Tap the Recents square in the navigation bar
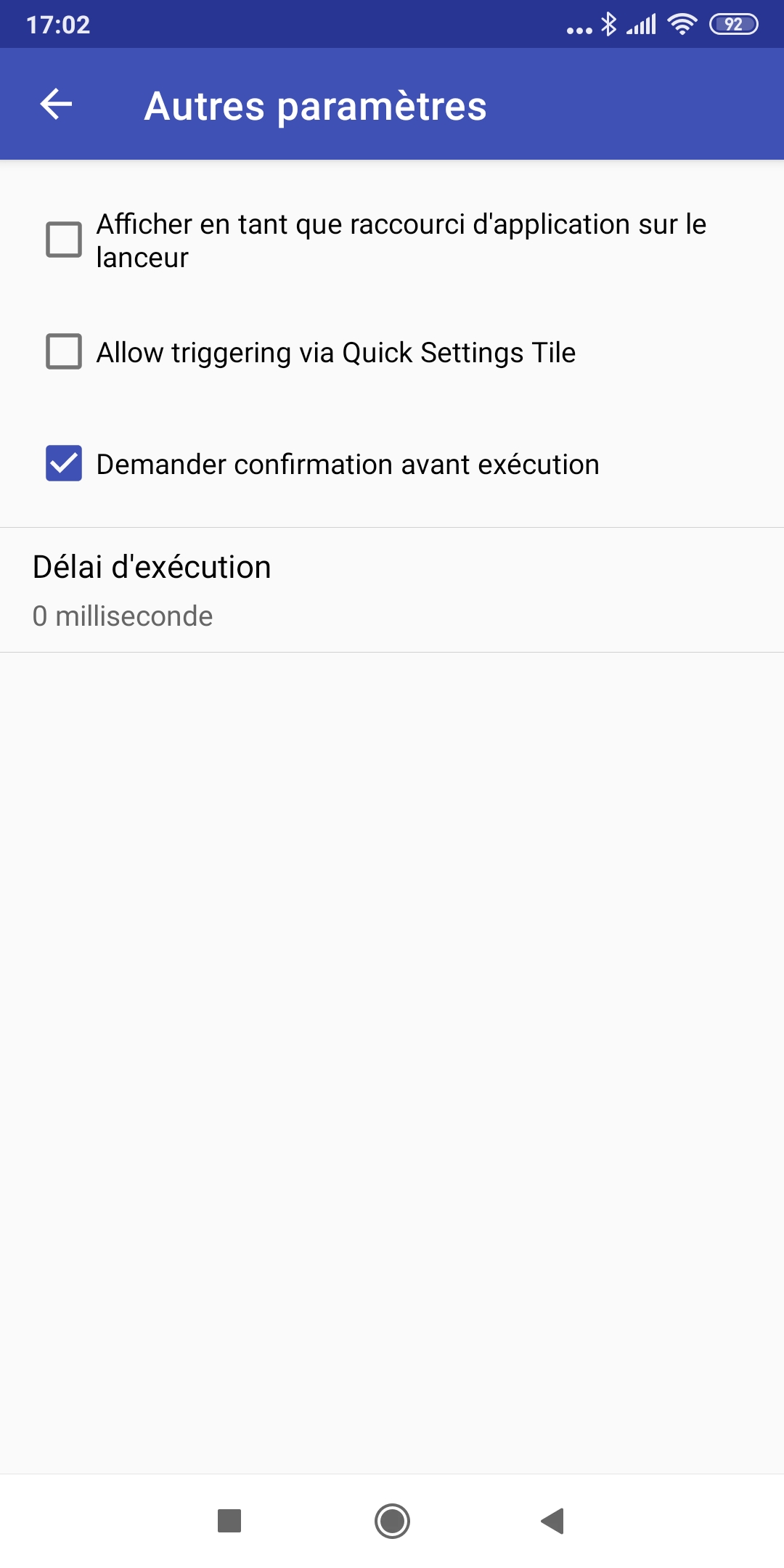 pyautogui.click(x=229, y=1520)
